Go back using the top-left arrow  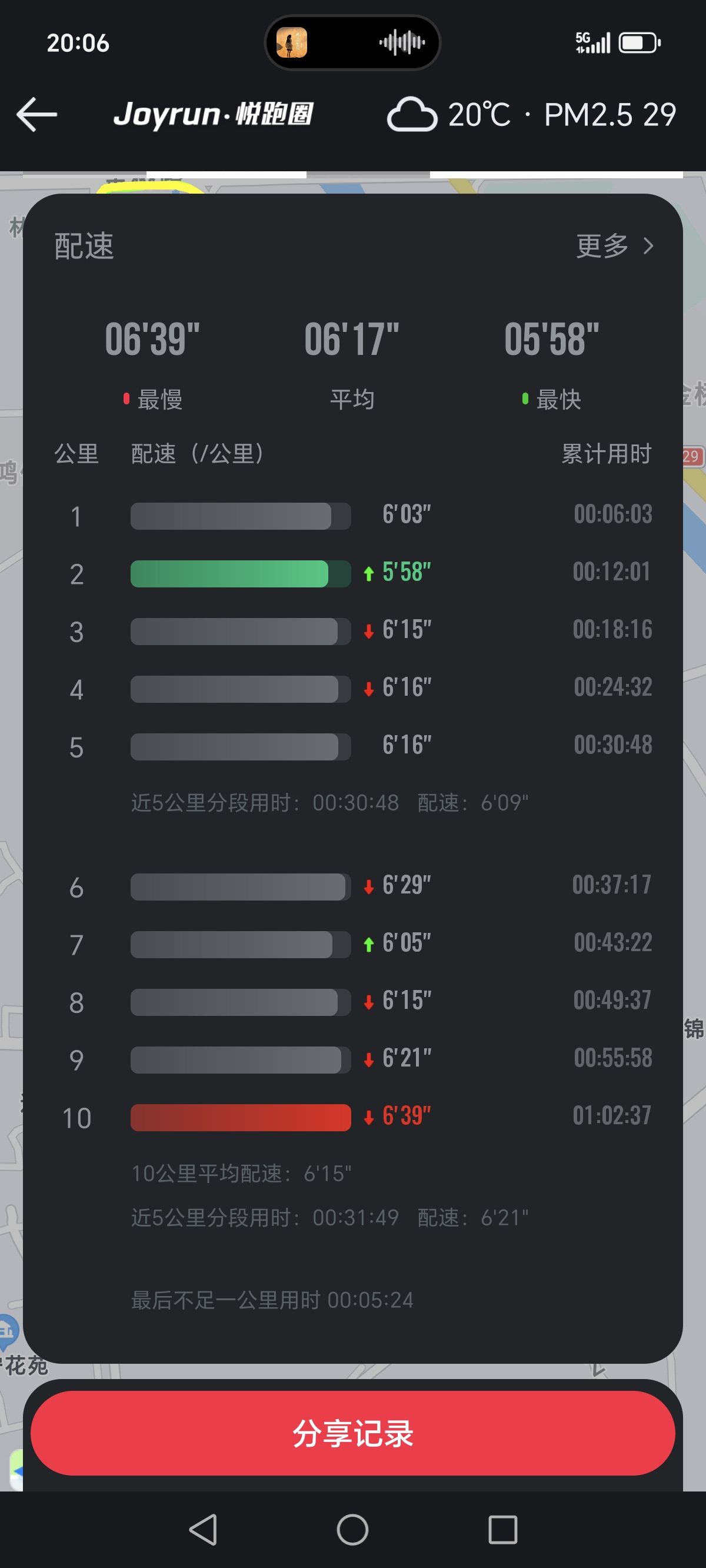(x=36, y=114)
